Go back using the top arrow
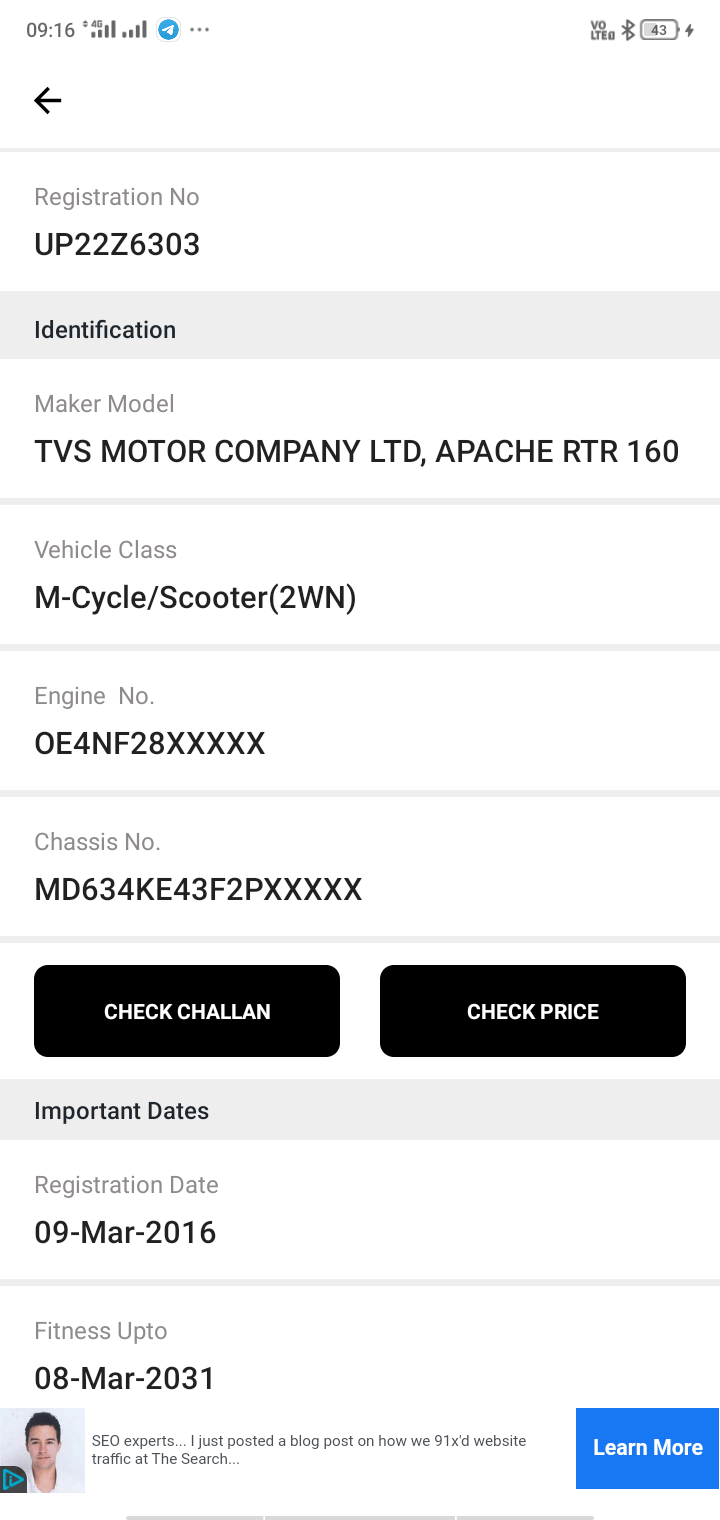Viewport: 720px width, 1520px height. point(47,100)
